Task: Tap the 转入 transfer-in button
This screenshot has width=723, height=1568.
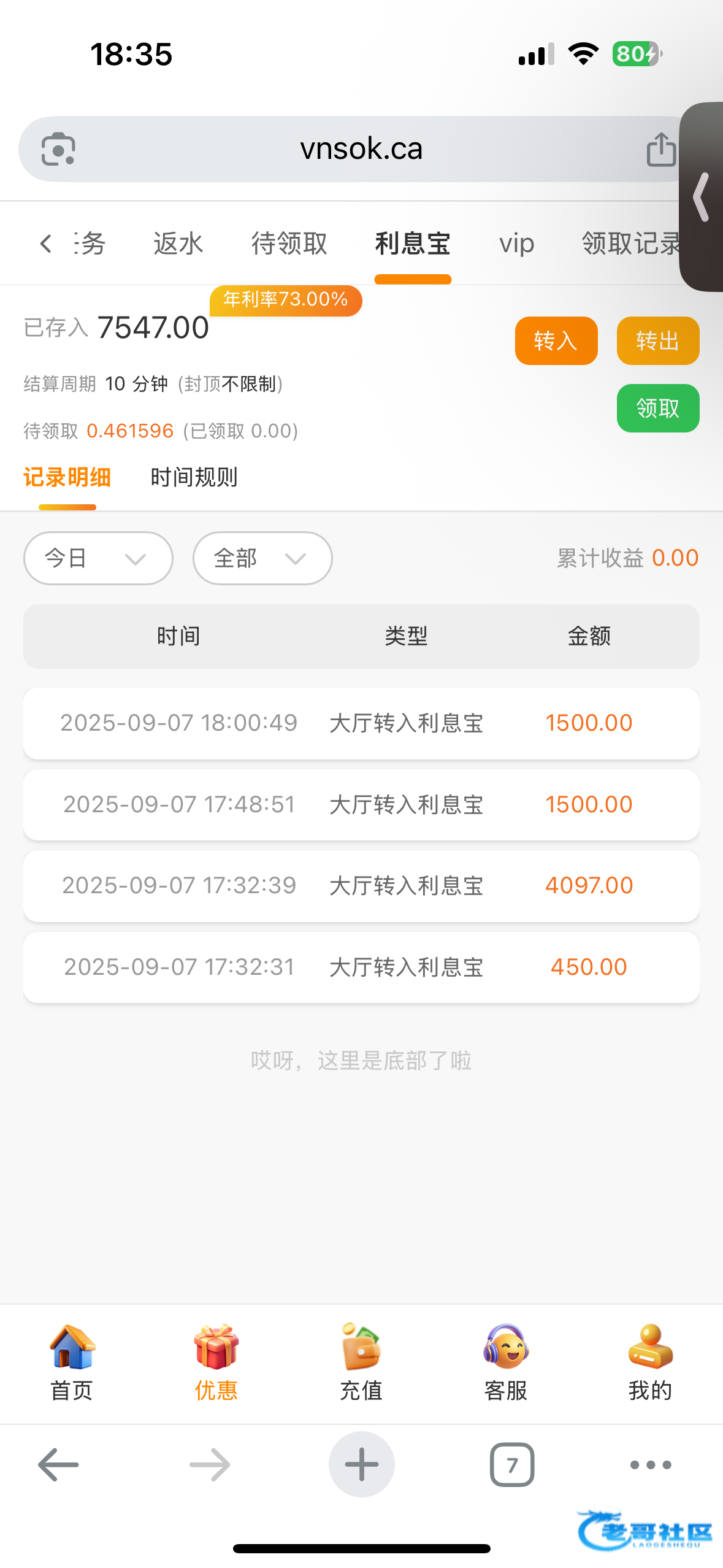Action: (556, 340)
